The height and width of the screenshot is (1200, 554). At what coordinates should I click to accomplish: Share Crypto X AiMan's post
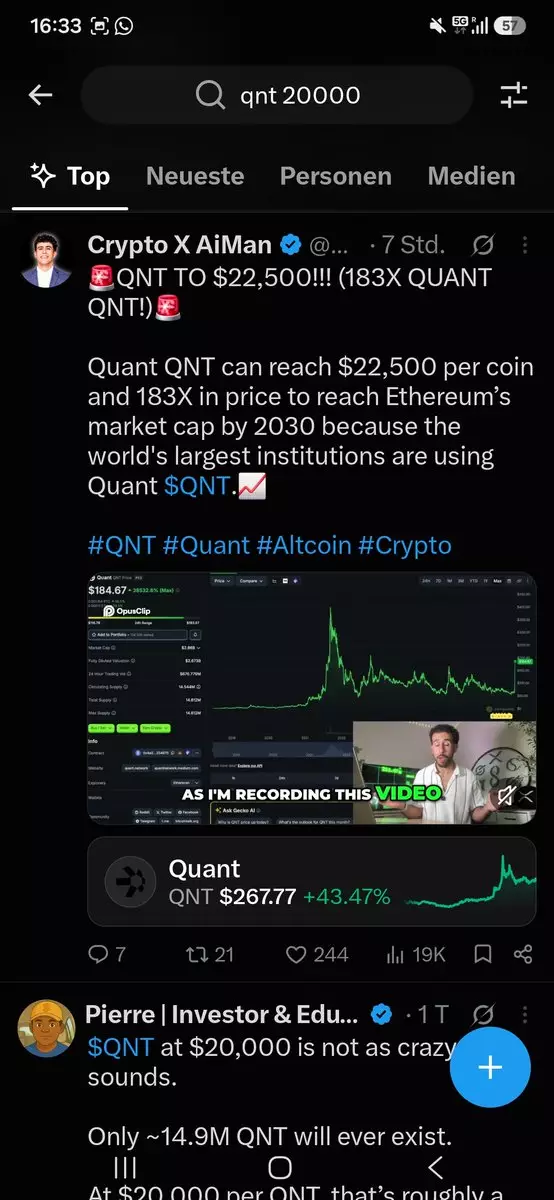523,954
